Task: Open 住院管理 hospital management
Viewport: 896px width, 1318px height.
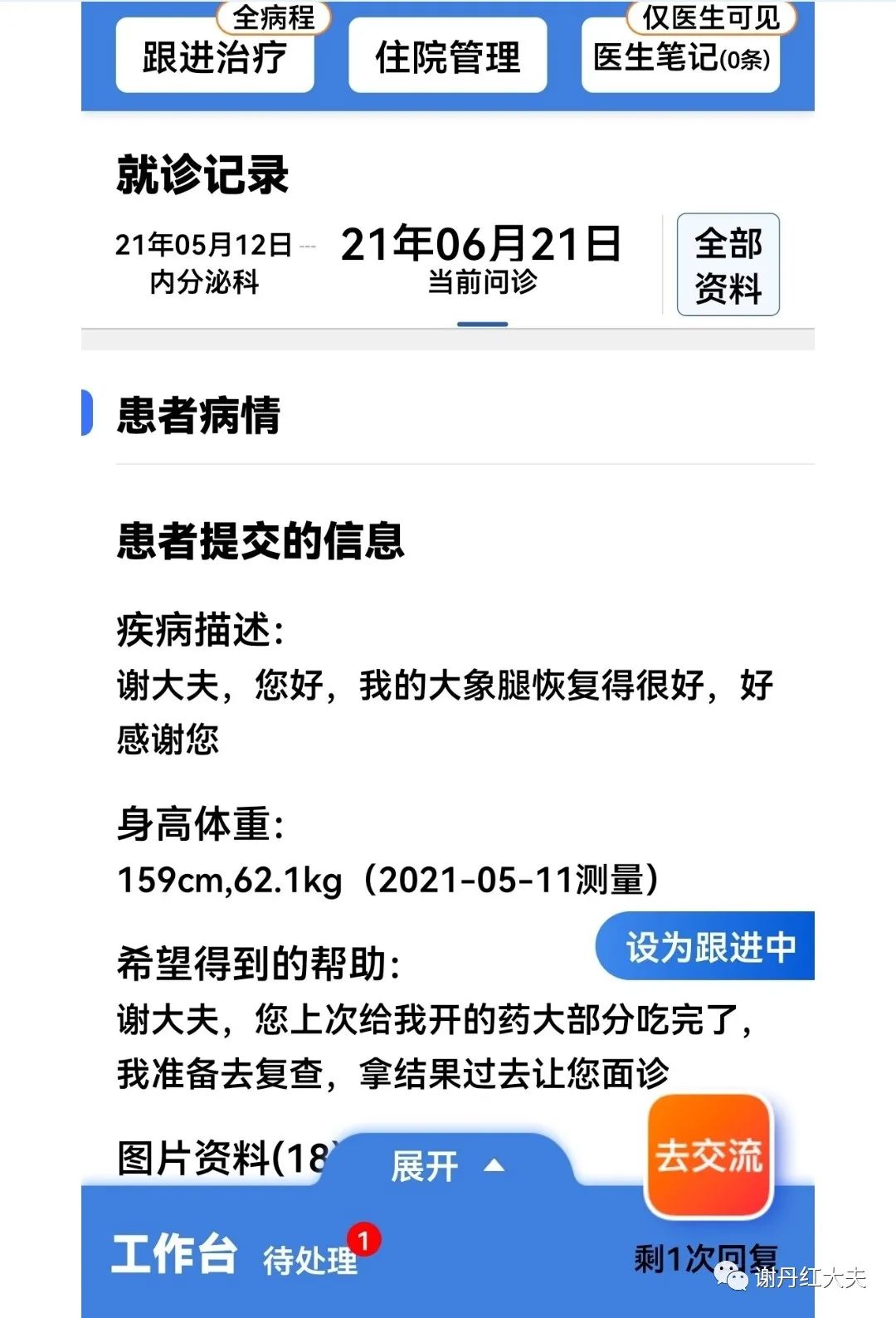Action: click(x=448, y=57)
